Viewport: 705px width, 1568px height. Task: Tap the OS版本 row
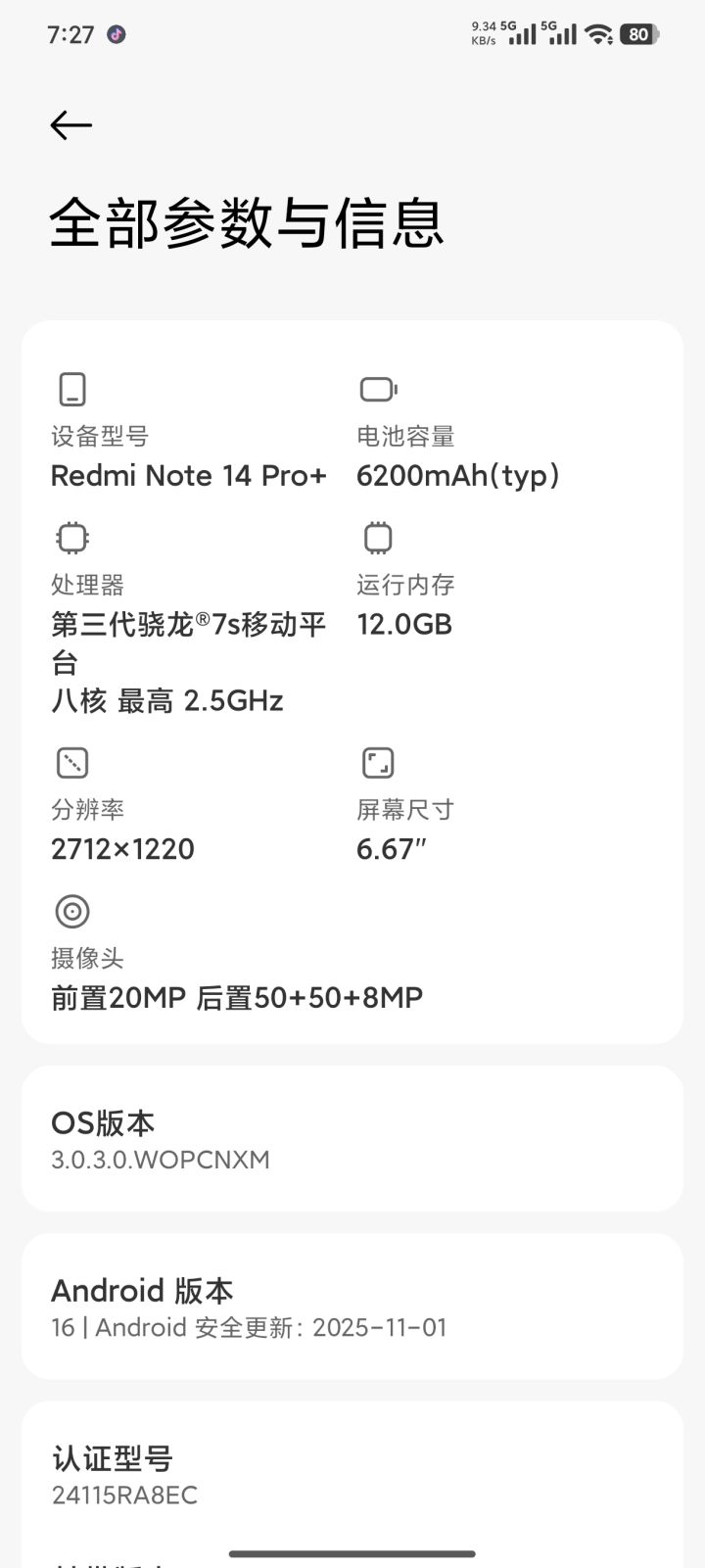coord(352,1139)
